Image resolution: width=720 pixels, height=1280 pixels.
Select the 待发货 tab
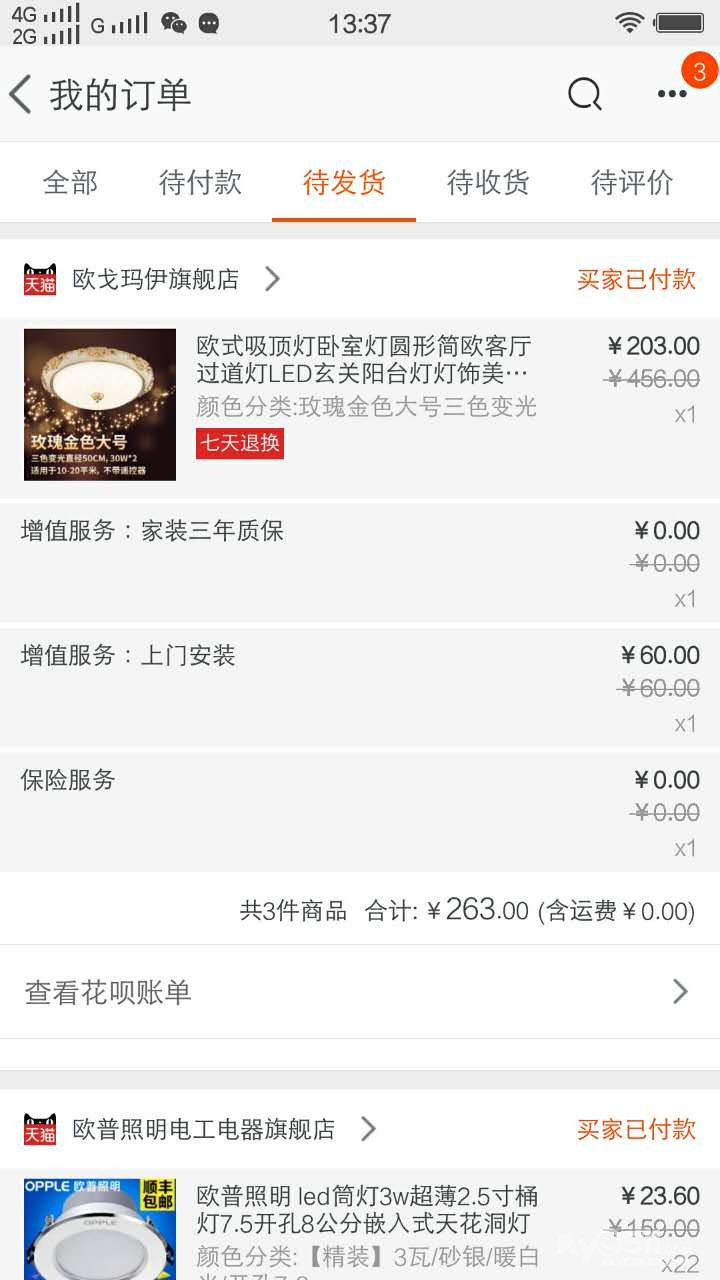coord(344,182)
